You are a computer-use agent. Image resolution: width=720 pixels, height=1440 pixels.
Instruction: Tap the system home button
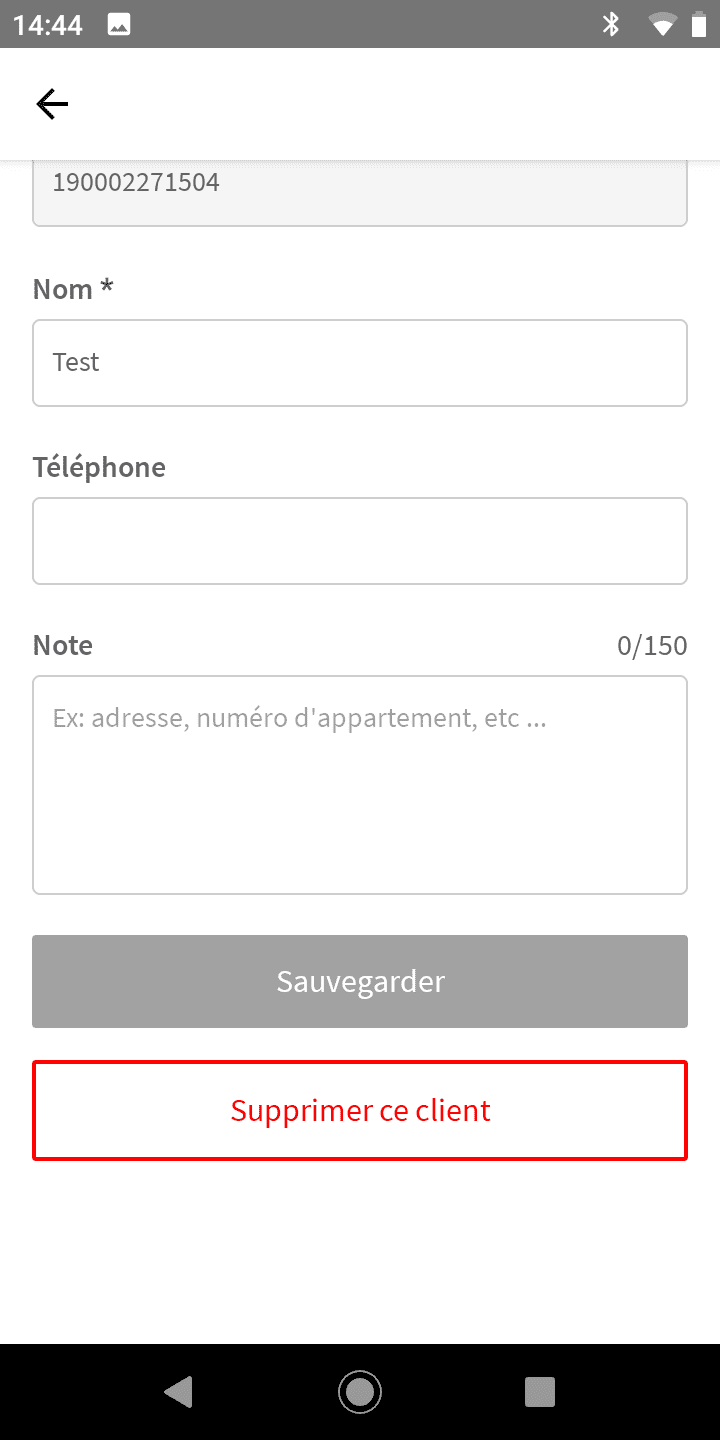tap(360, 1392)
